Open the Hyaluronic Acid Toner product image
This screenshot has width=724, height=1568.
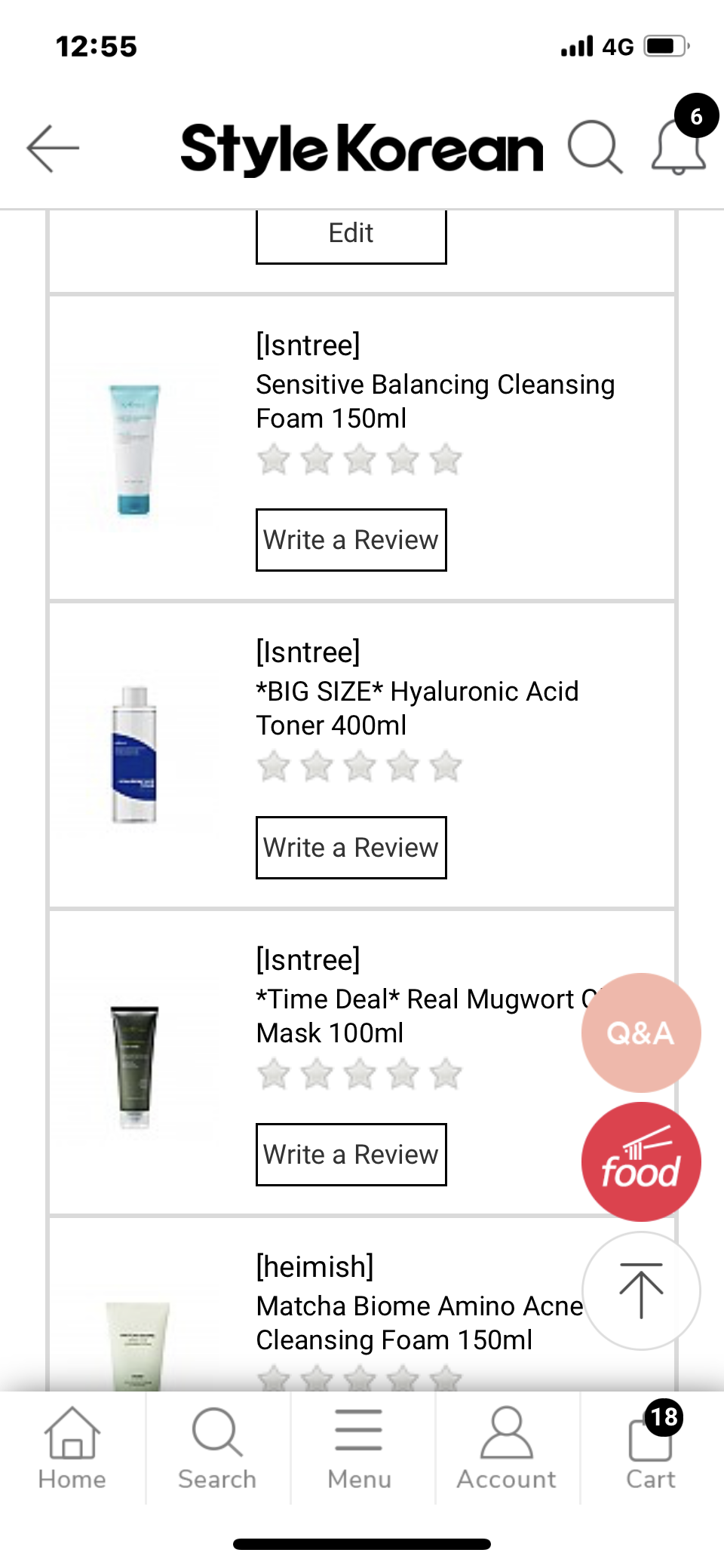click(x=134, y=755)
